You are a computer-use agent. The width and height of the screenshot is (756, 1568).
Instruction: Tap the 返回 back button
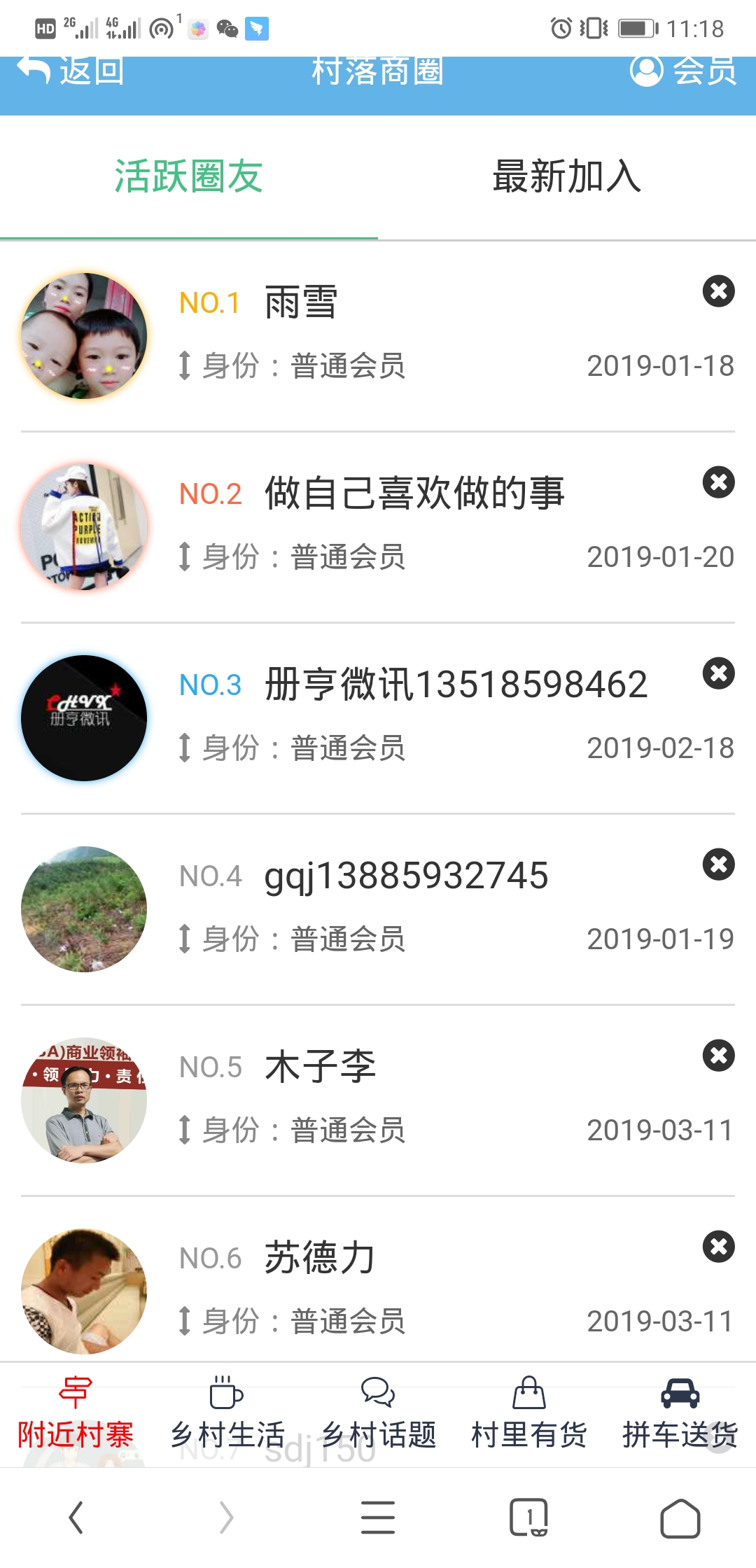point(70,71)
